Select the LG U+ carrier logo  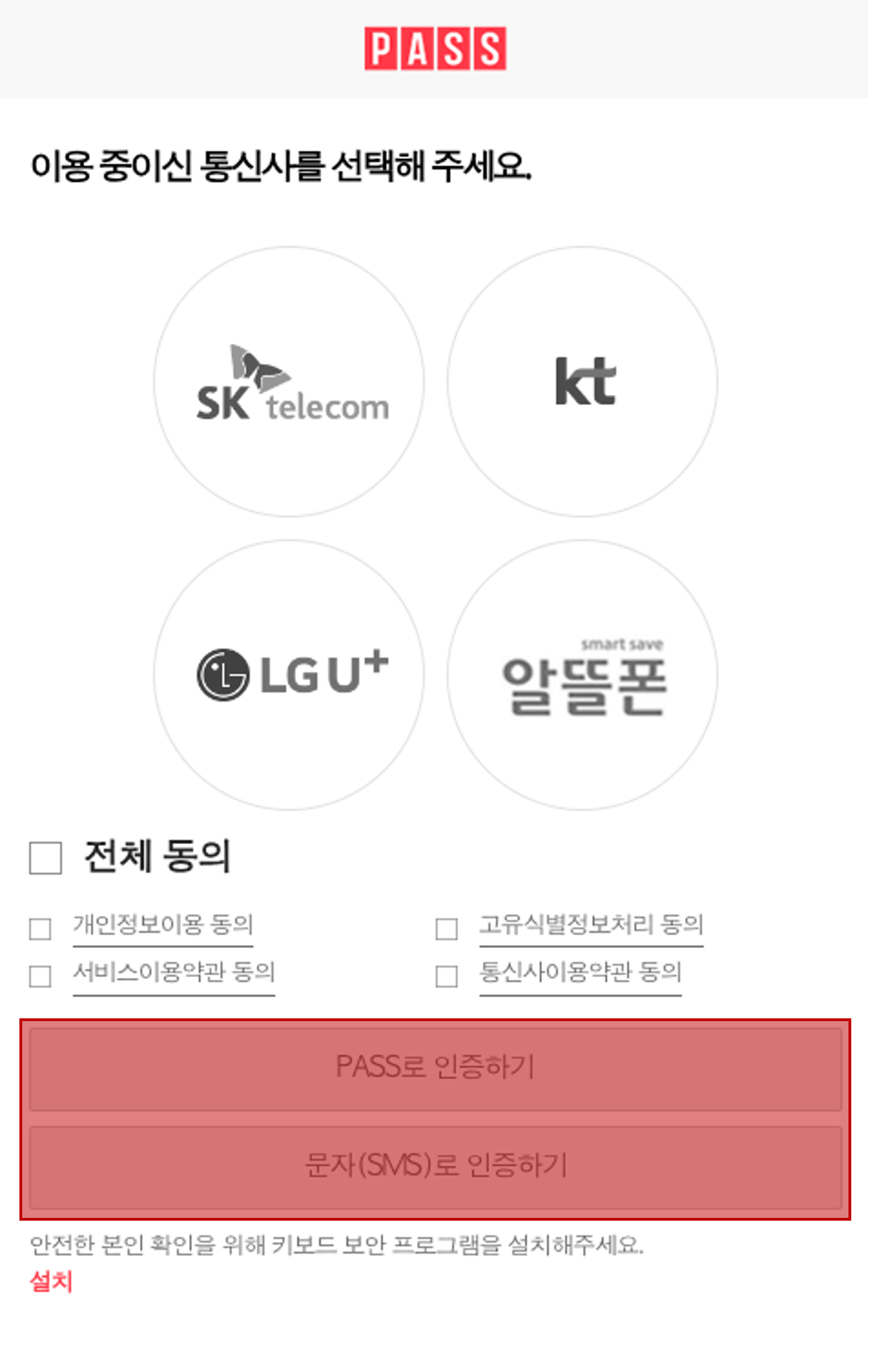coord(289,675)
